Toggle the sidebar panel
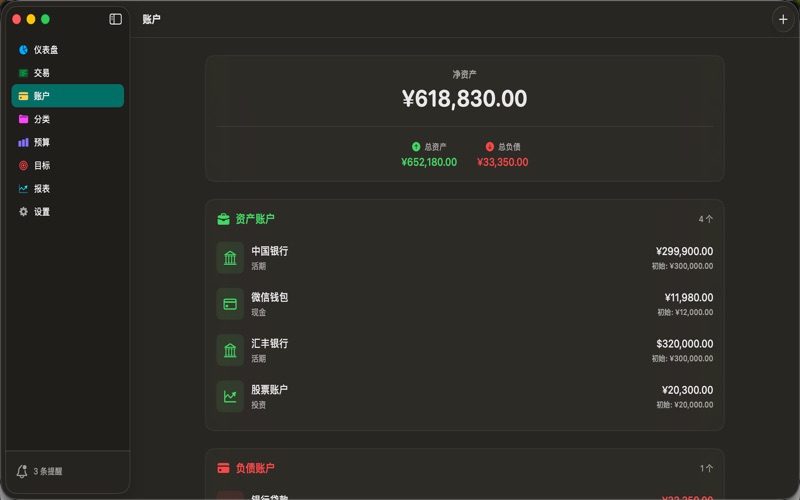 coord(116,19)
